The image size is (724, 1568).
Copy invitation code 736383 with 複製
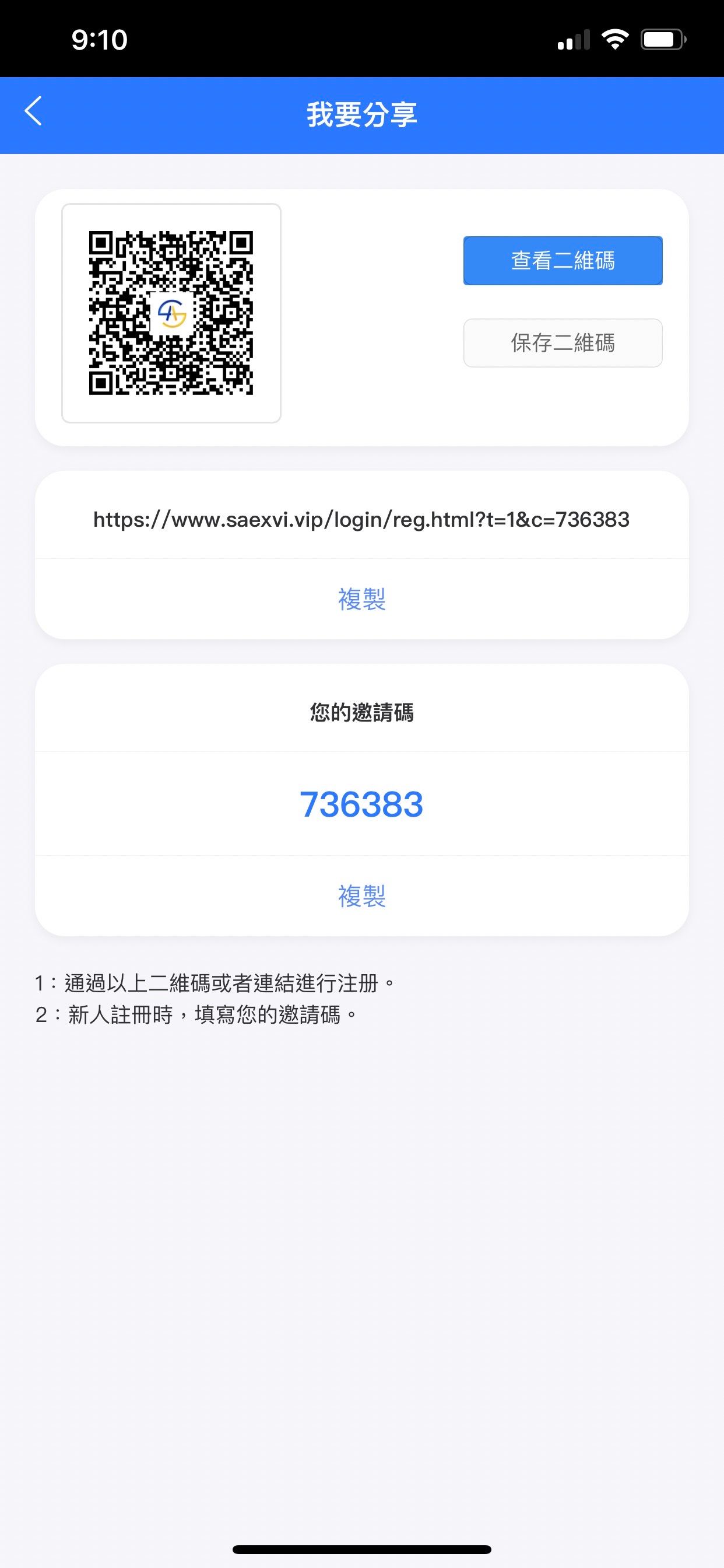(361, 896)
